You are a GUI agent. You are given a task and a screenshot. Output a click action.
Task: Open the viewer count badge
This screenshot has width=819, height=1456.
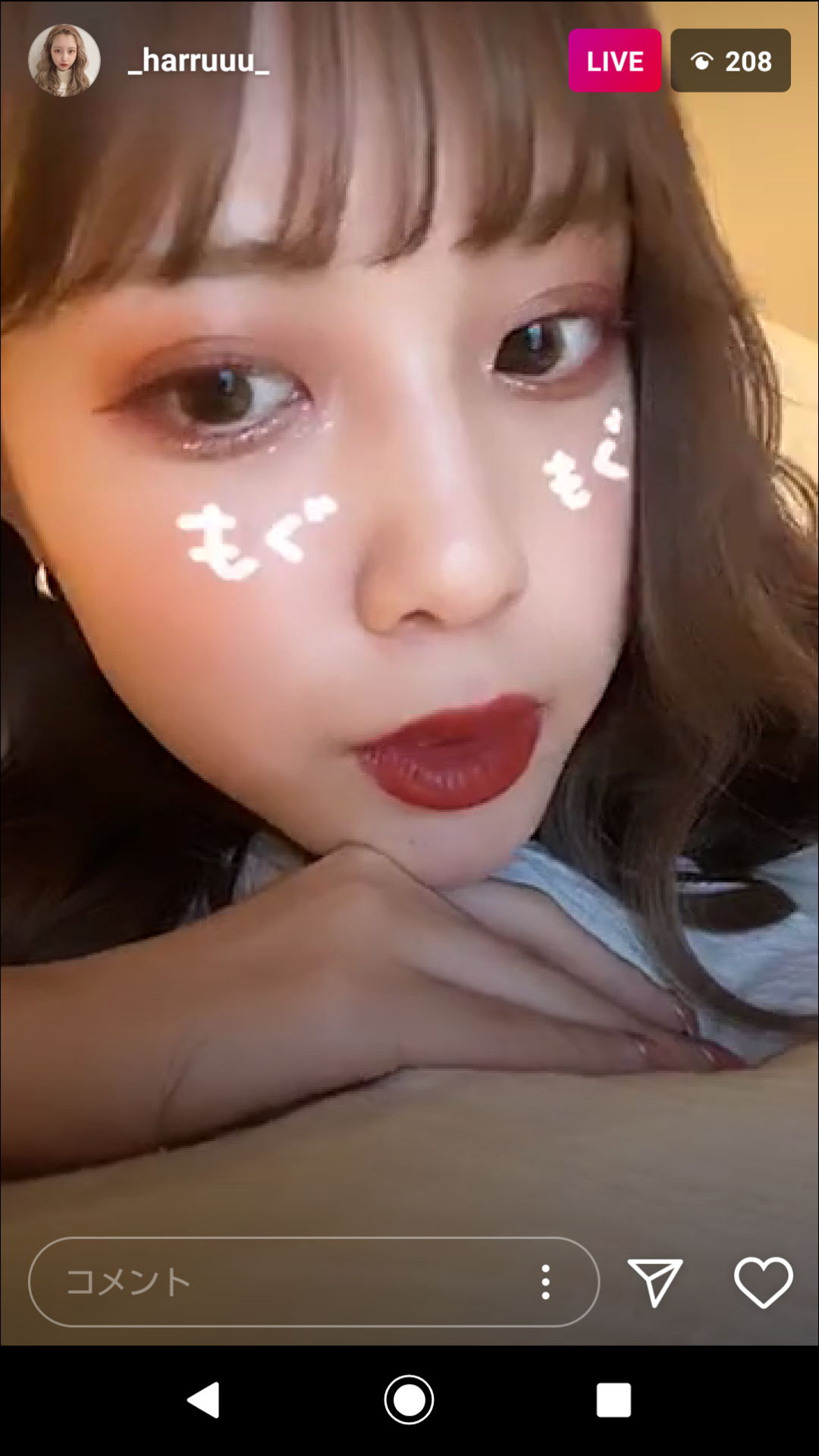[x=730, y=61]
